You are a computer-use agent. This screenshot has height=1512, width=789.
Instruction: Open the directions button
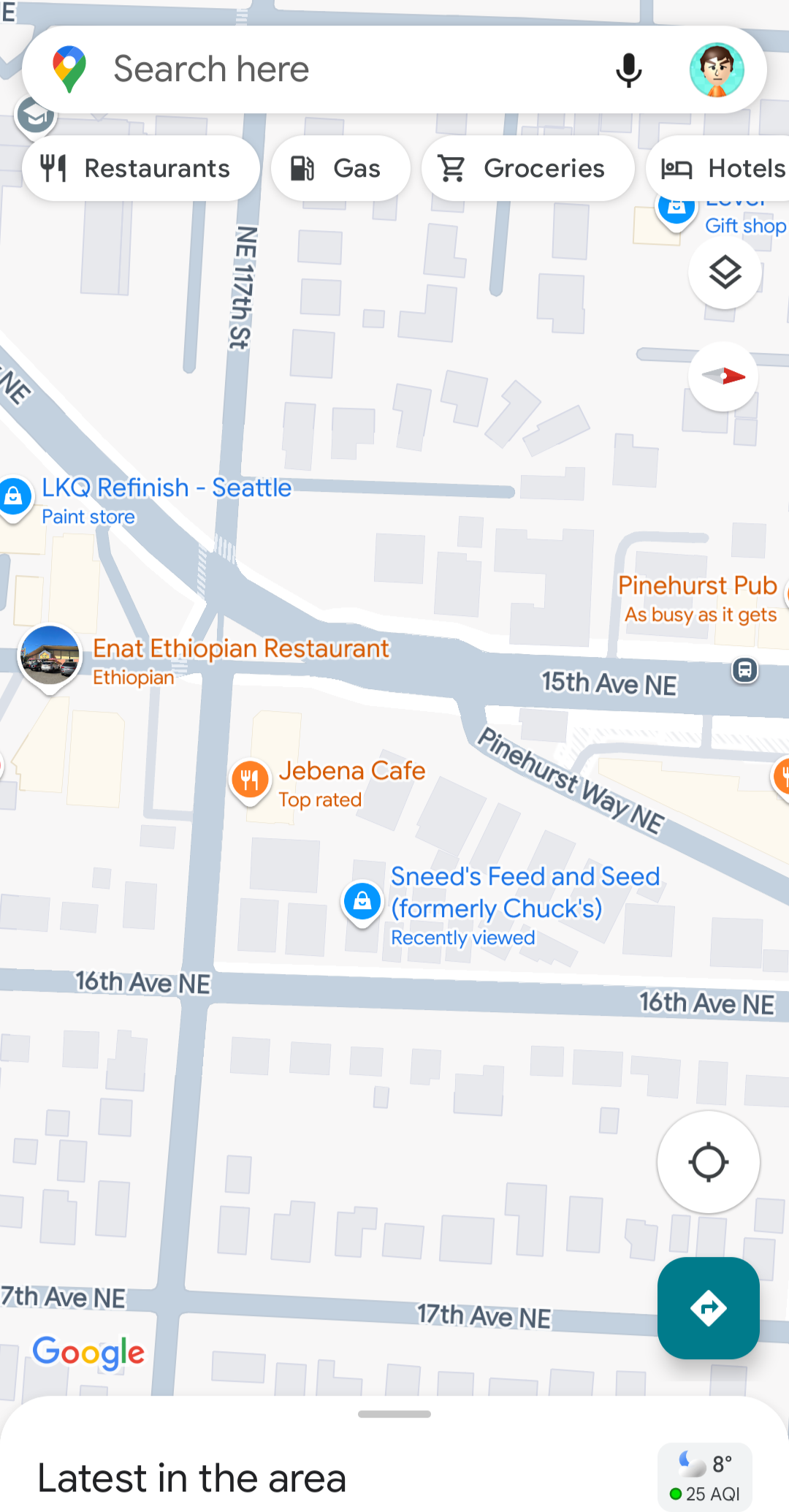point(708,1307)
